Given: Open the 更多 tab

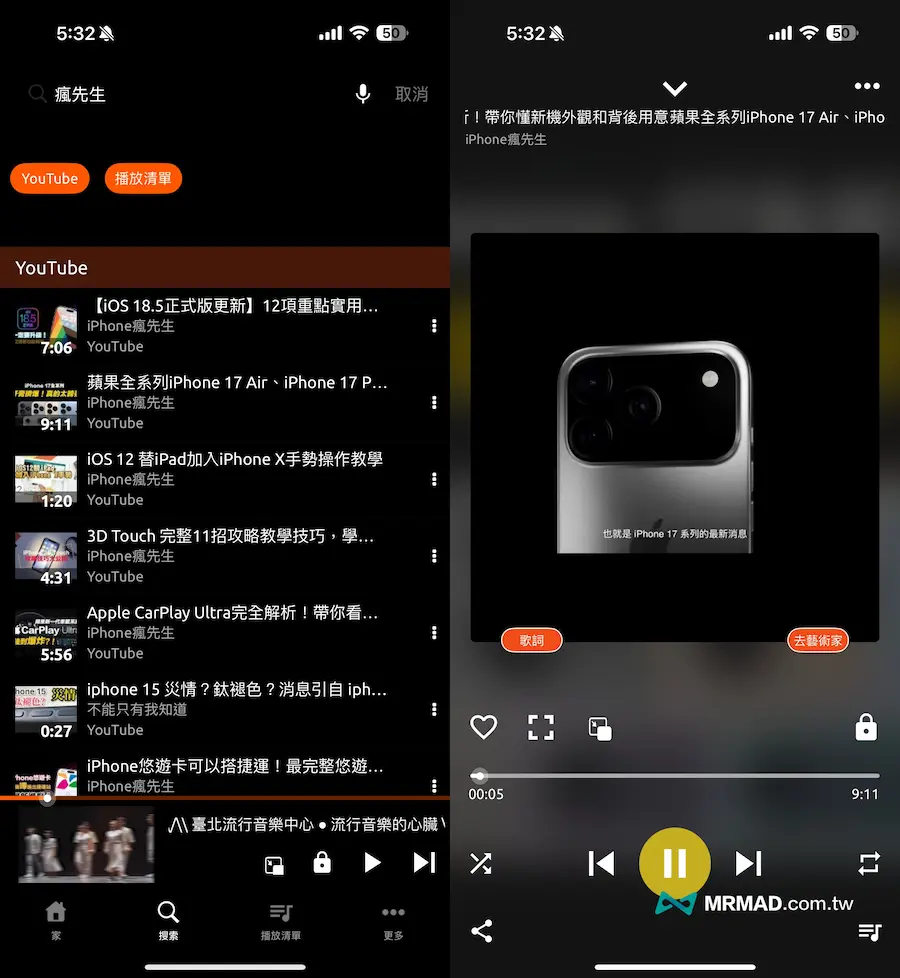Looking at the screenshot, I should [393, 918].
